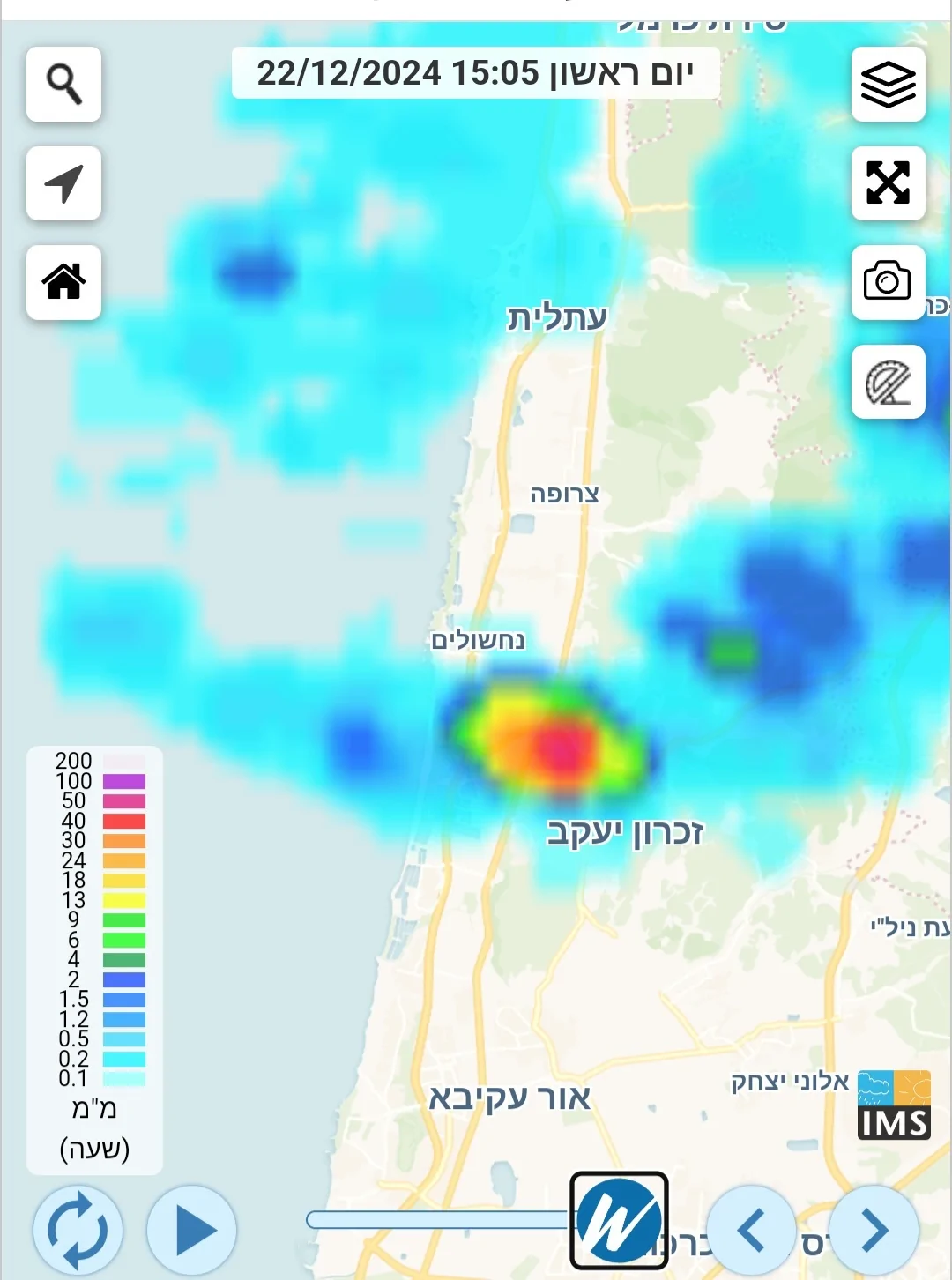Viewport: 952px width, 1280px height.
Task: Open the measurement tool icon
Action: (888, 382)
